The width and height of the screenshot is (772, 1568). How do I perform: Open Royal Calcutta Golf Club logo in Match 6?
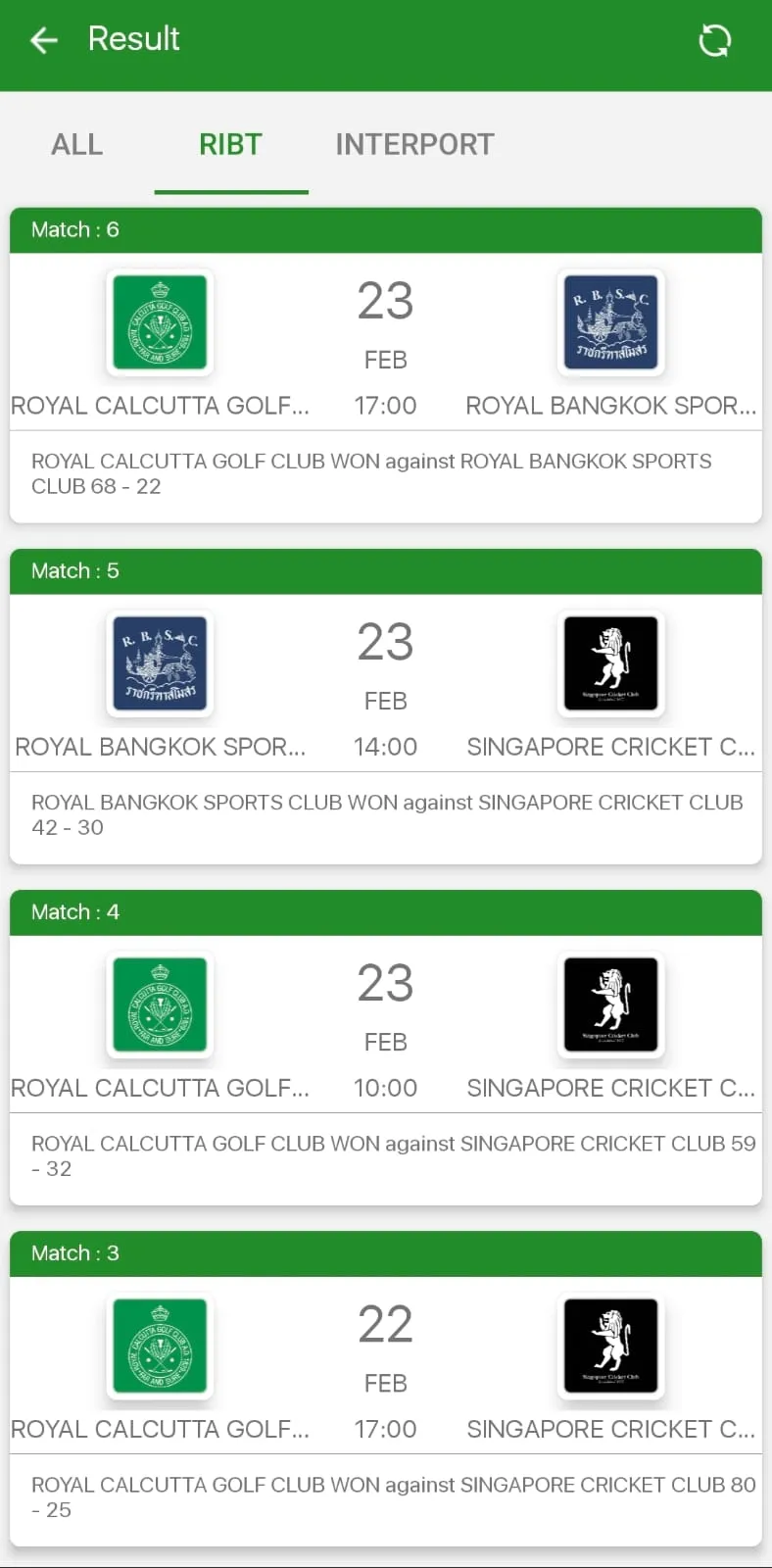point(160,323)
